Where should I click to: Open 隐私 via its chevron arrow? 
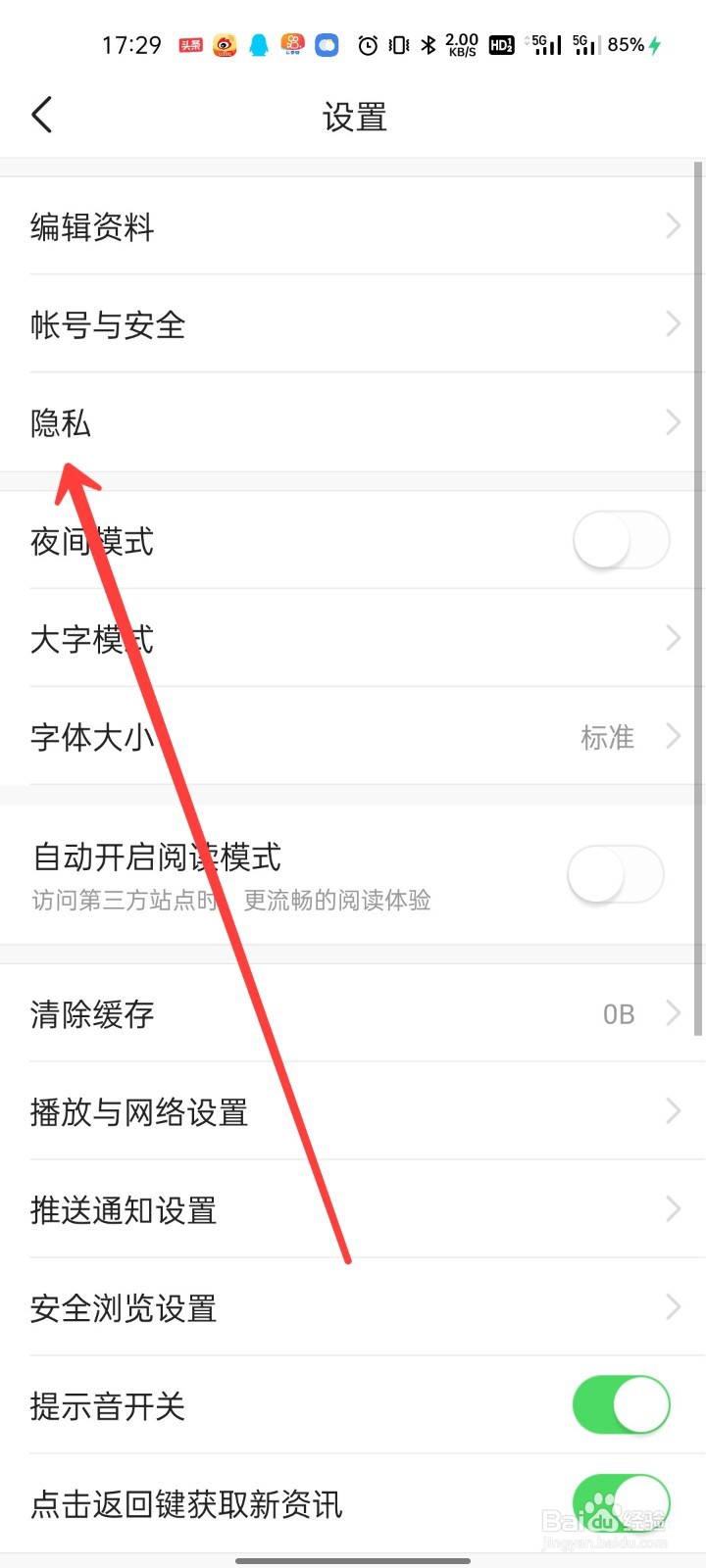[673, 422]
